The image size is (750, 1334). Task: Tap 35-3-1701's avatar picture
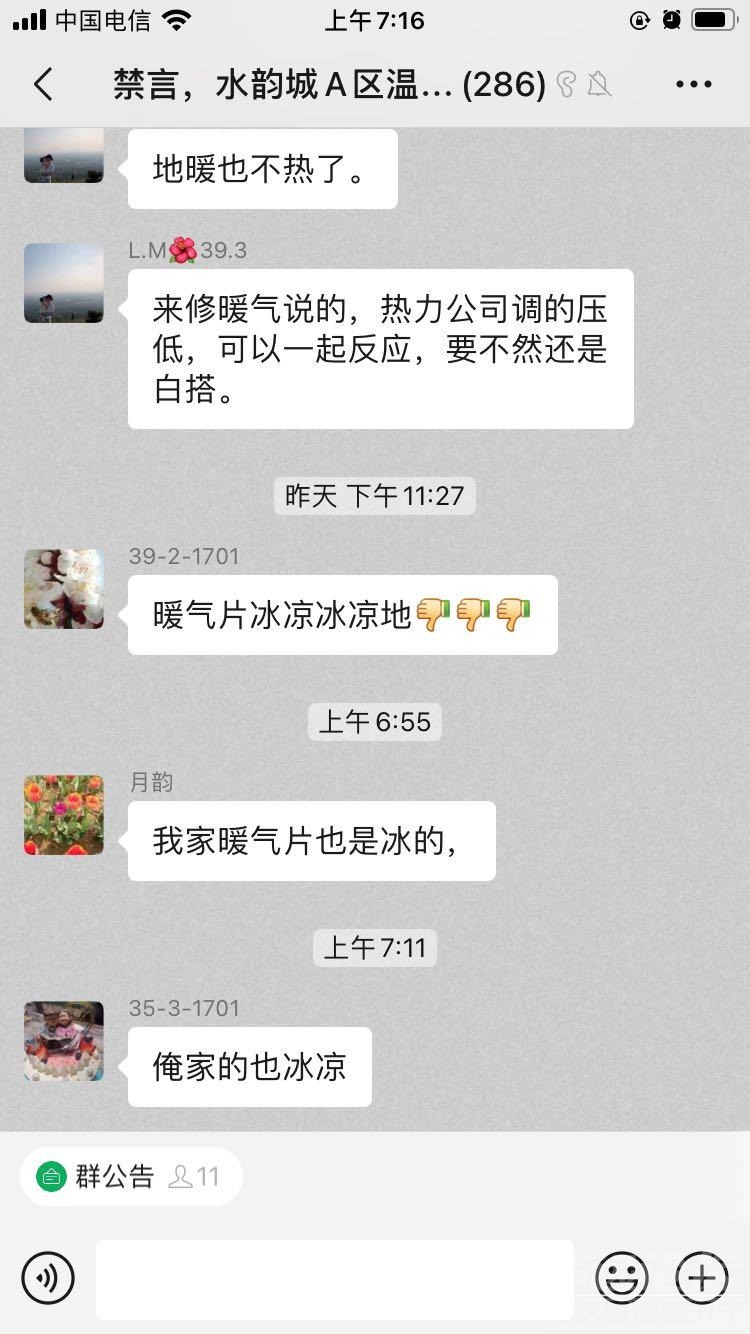[x=63, y=1041]
